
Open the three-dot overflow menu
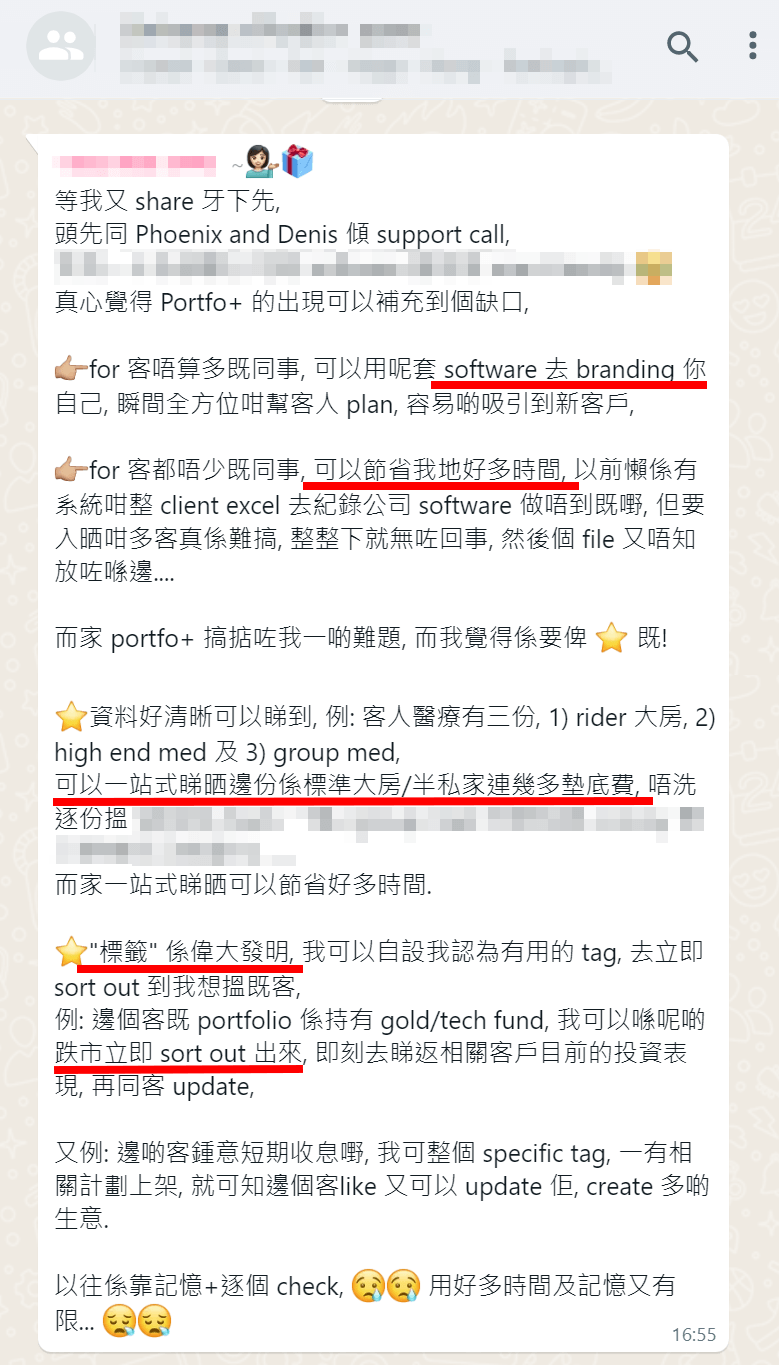753,46
